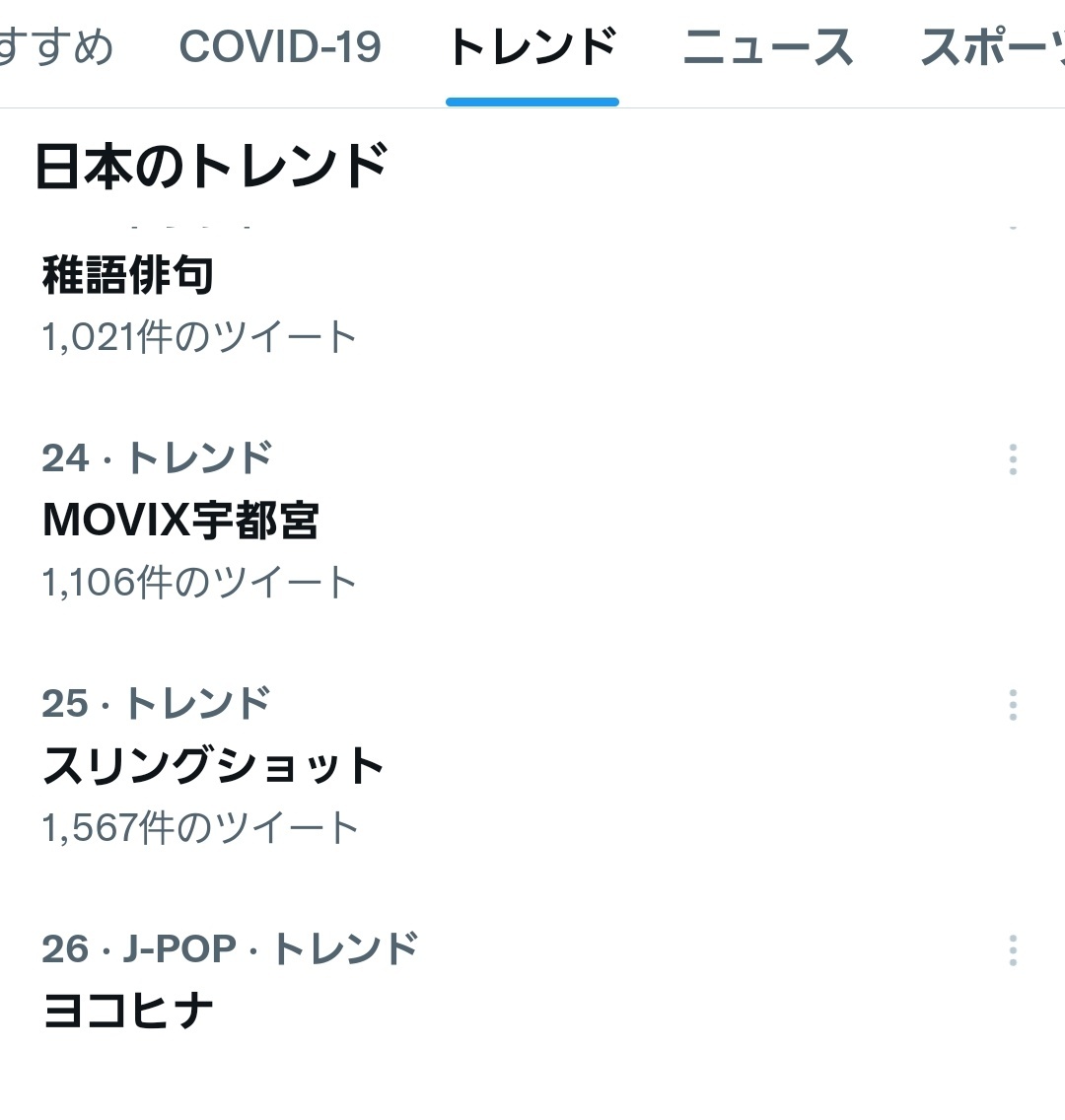Open the ヨコヒナ trend
This screenshot has width=1065, height=1120.
coord(128,1012)
